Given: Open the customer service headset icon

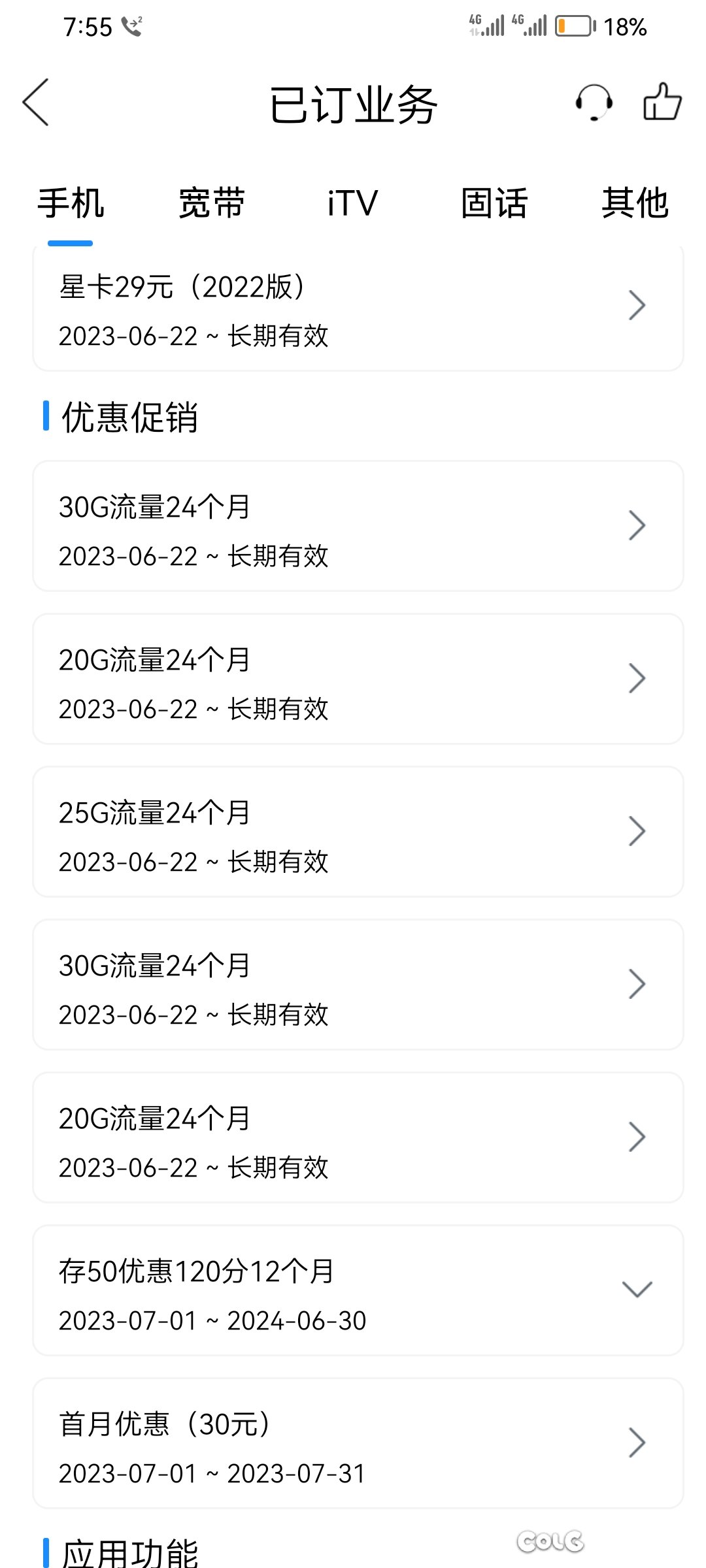Looking at the screenshot, I should pyautogui.click(x=594, y=103).
